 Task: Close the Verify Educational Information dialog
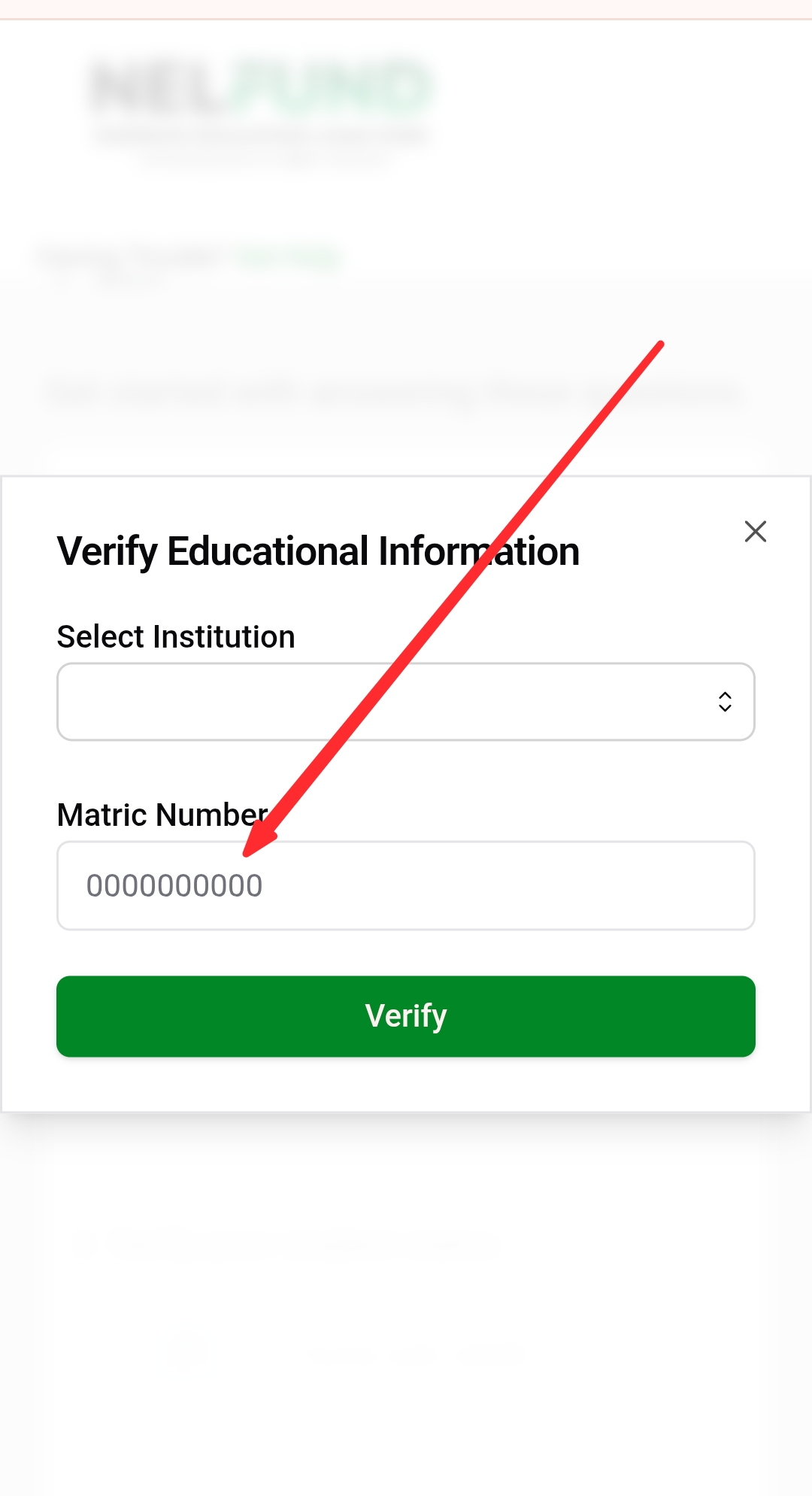tap(755, 531)
